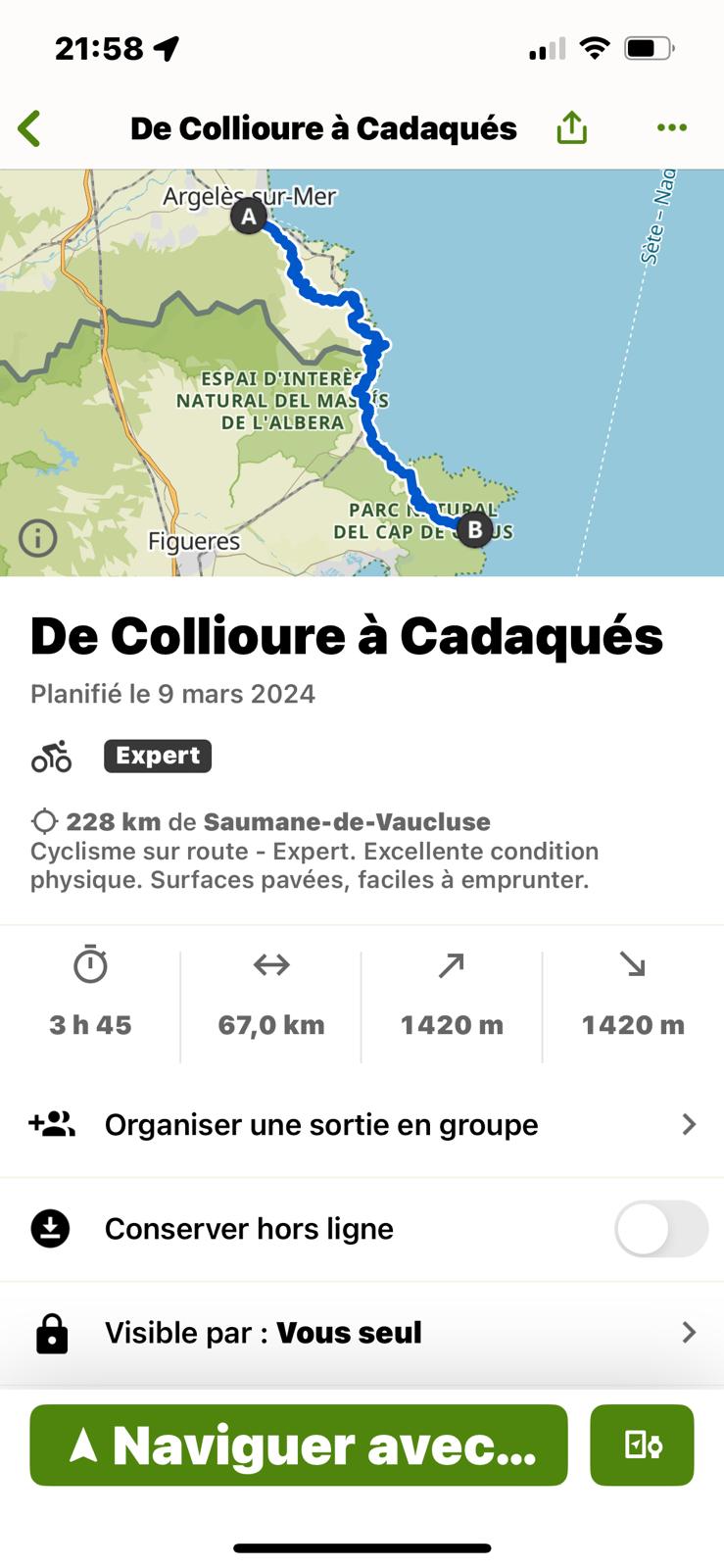
Task: Start navigation with Naviguer avec…
Action: pyautogui.click(x=299, y=1445)
